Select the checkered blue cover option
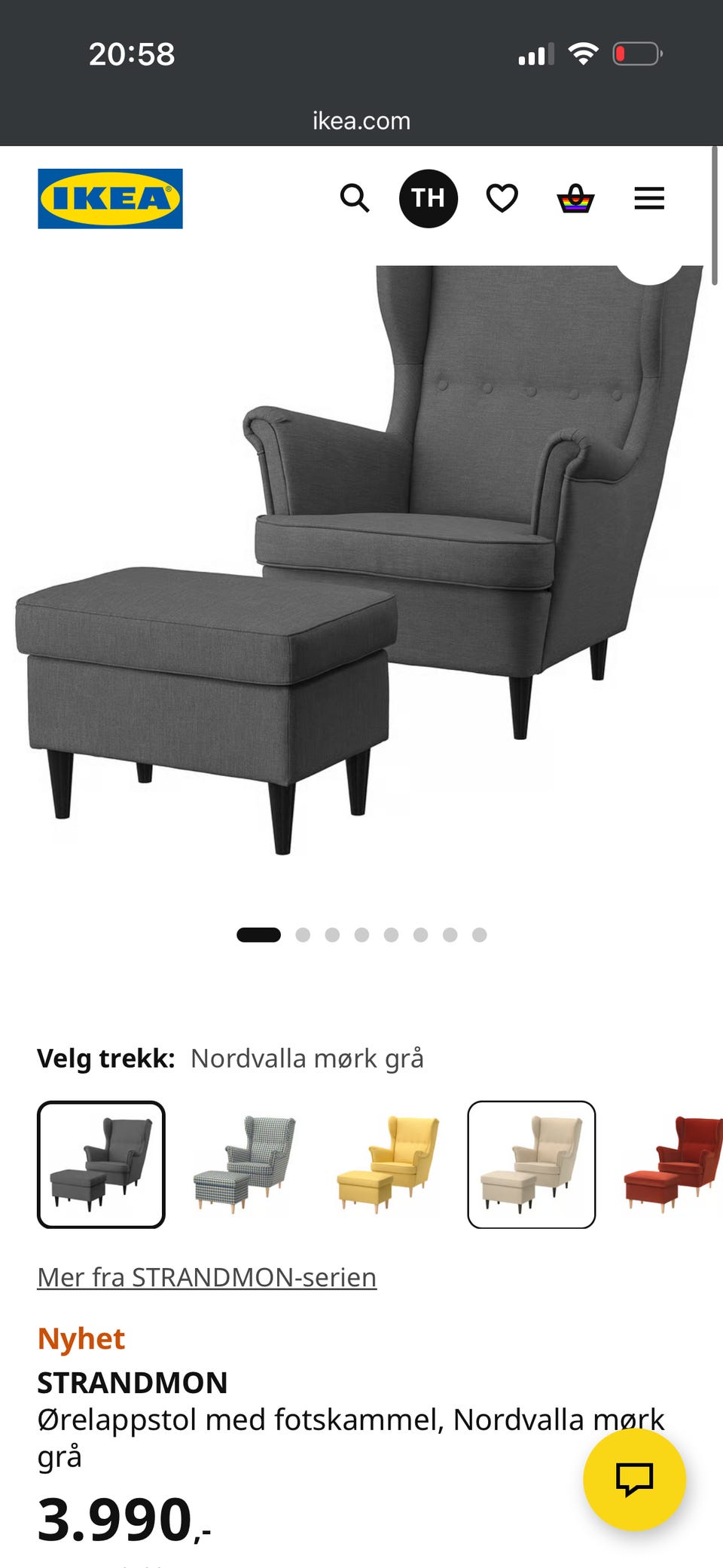This screenshot has height=1568, width=723. coord(245,1165)
